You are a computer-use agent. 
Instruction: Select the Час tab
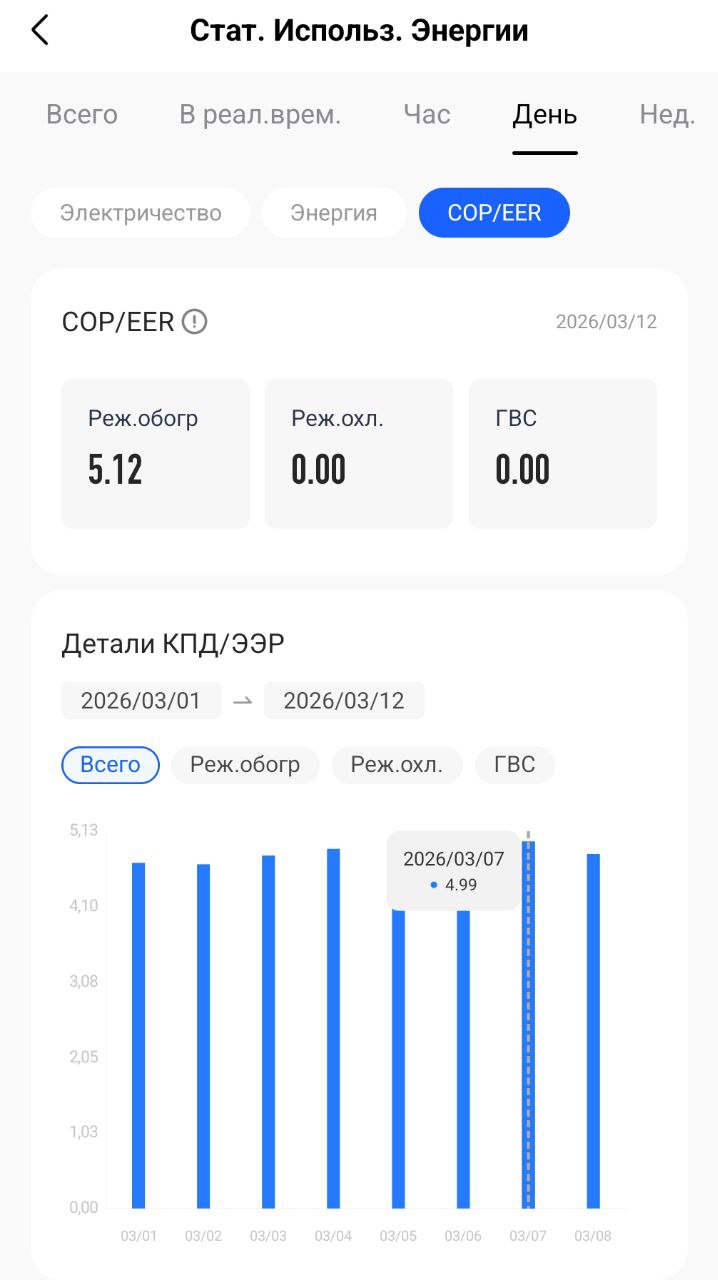(427, 115)
